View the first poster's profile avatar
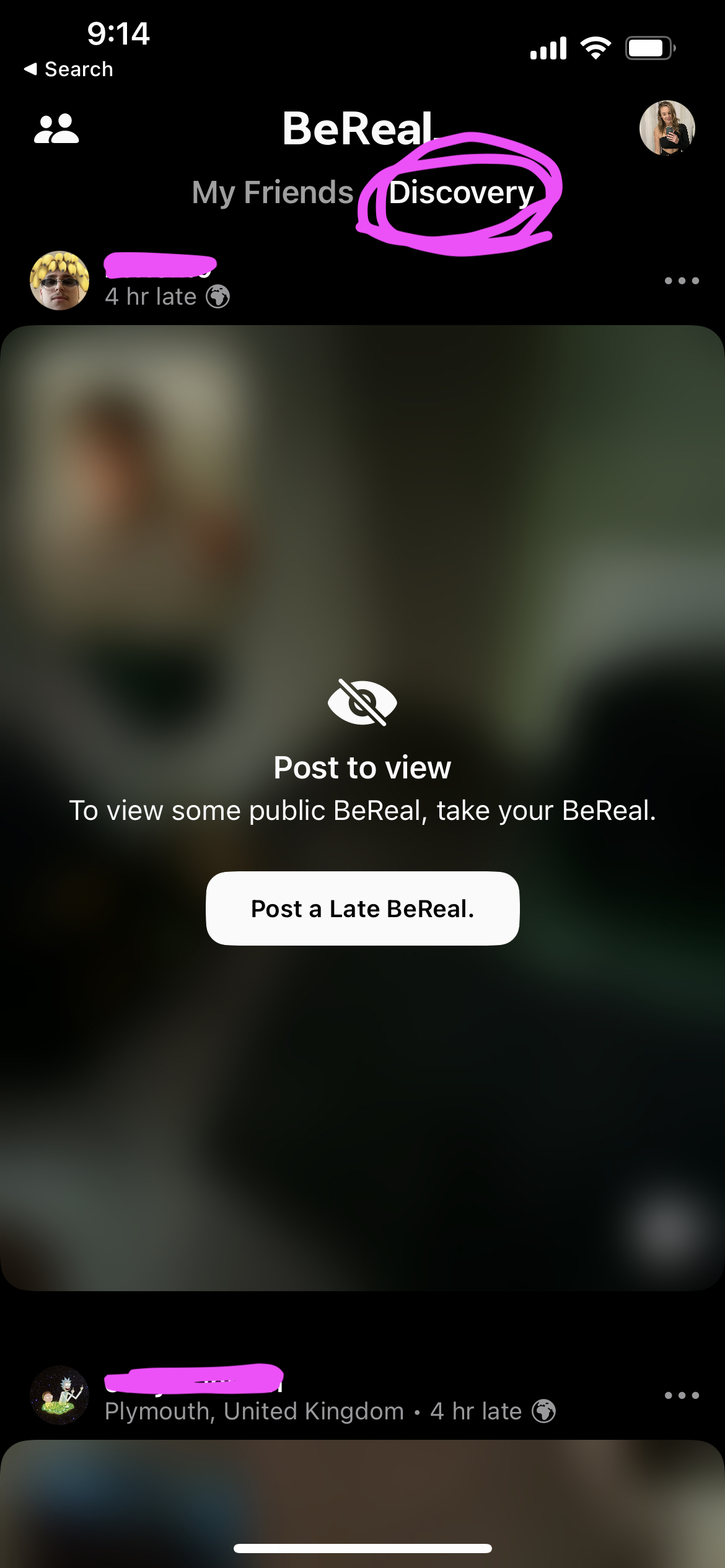The image size is (725, 1568). (59, 281)
